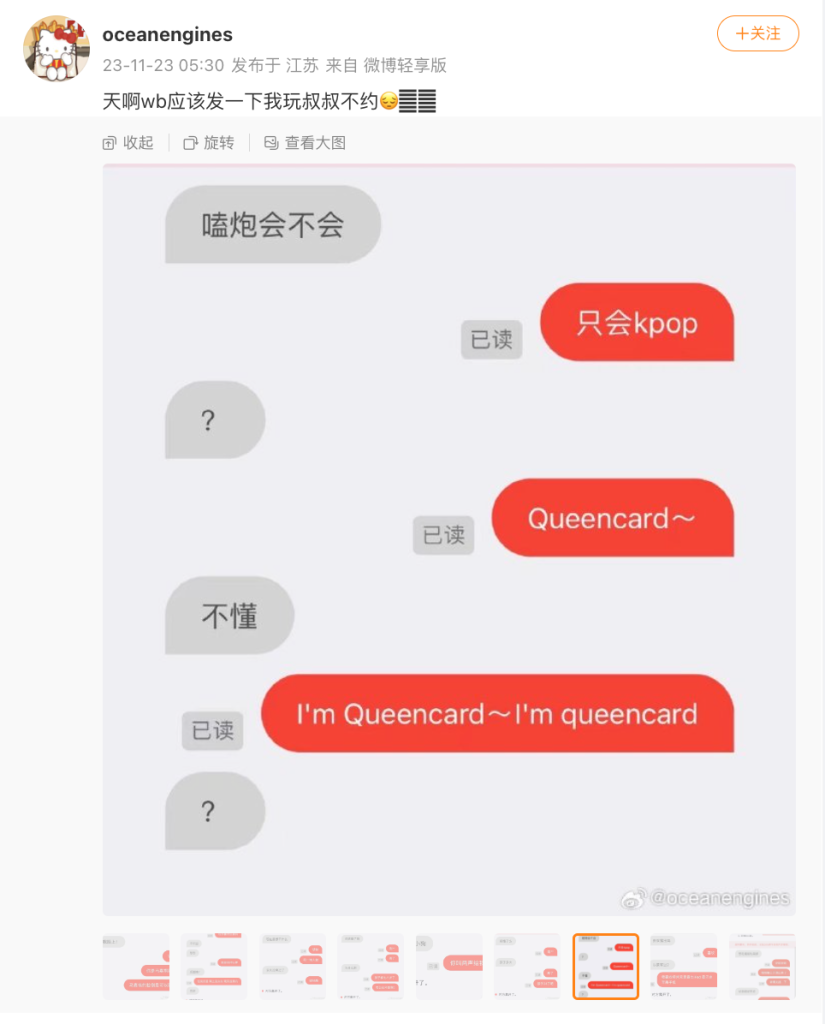Select the eighth thumbnail in the strip
The image size is (825, 1024).
click(684, 967)
